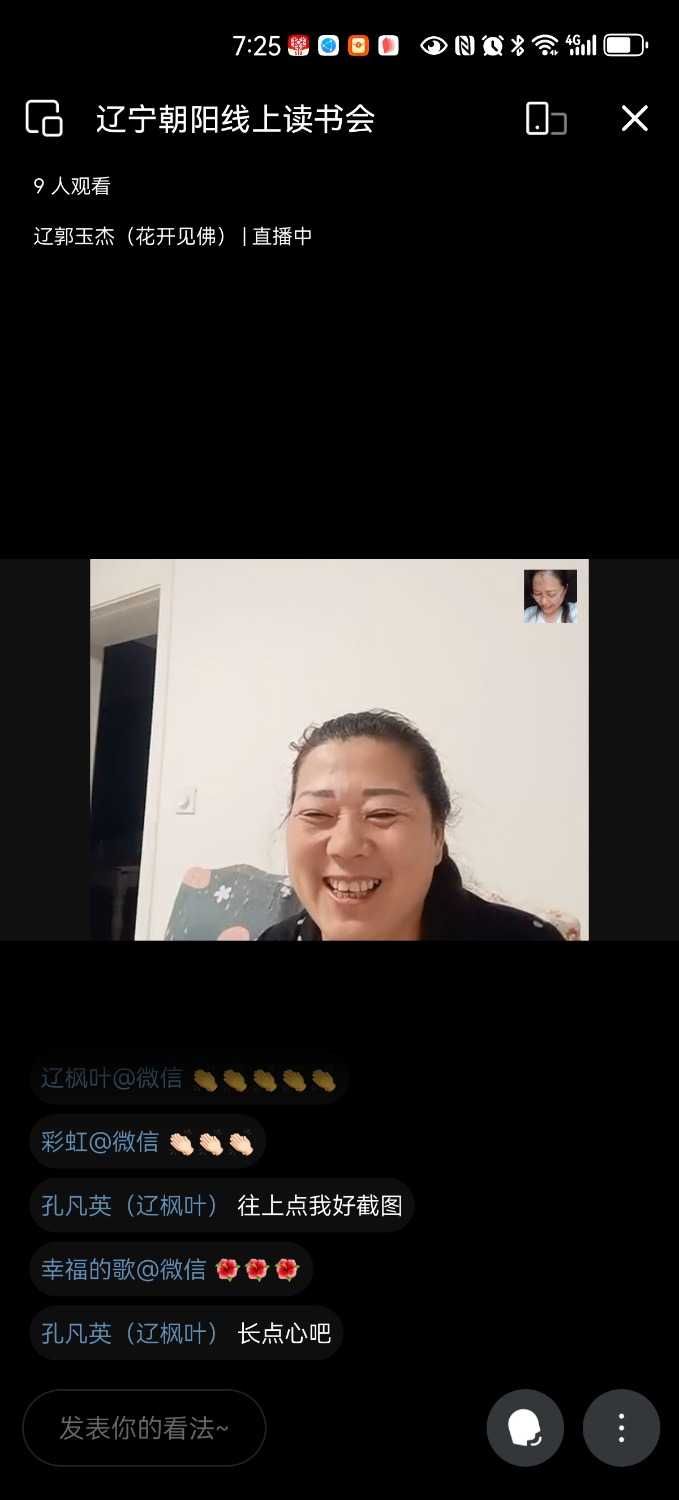Screen dimensions: 679x1500
Task: Minimize the live stream to floating window
Action: (x=44, y=118)
